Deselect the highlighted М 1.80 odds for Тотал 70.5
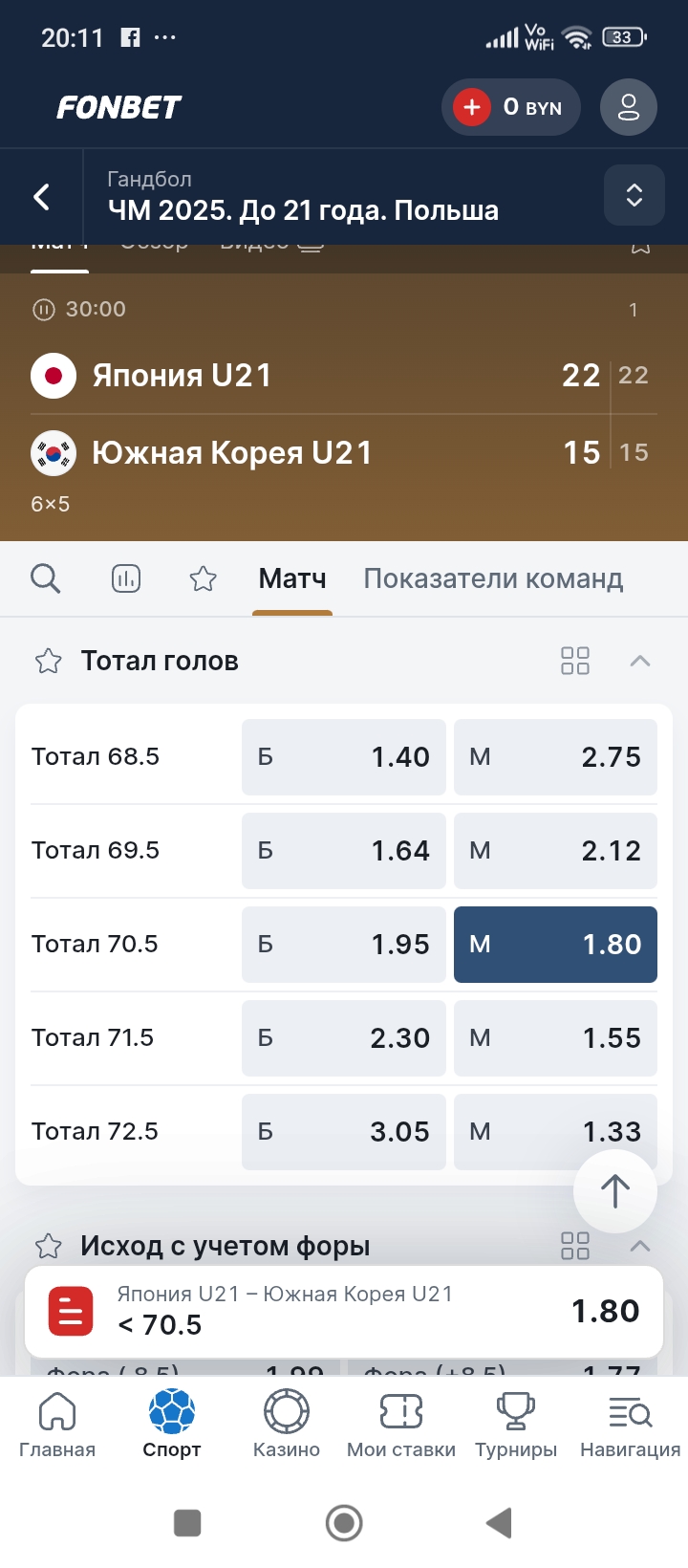The height and width of the screenshot is (1568, 688). tap(554, 945)
